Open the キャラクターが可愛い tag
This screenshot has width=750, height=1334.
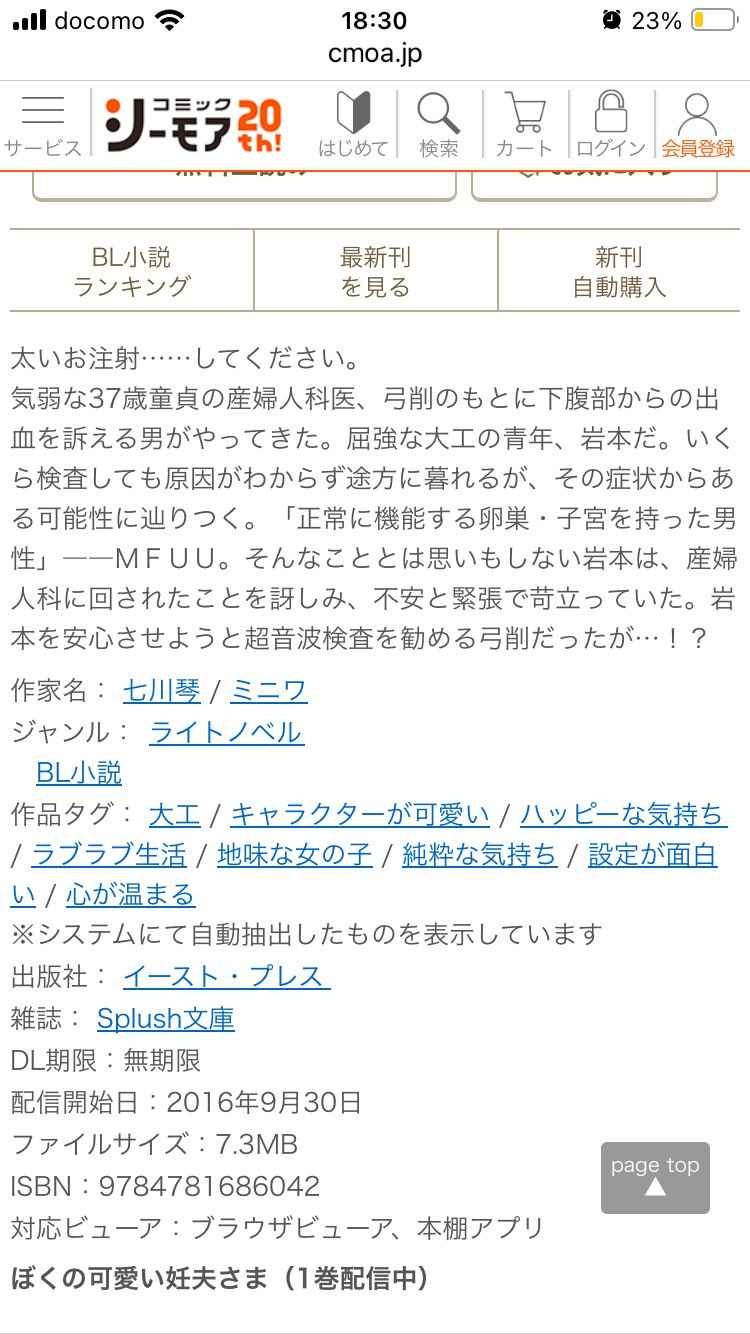[x=360, y=815]
